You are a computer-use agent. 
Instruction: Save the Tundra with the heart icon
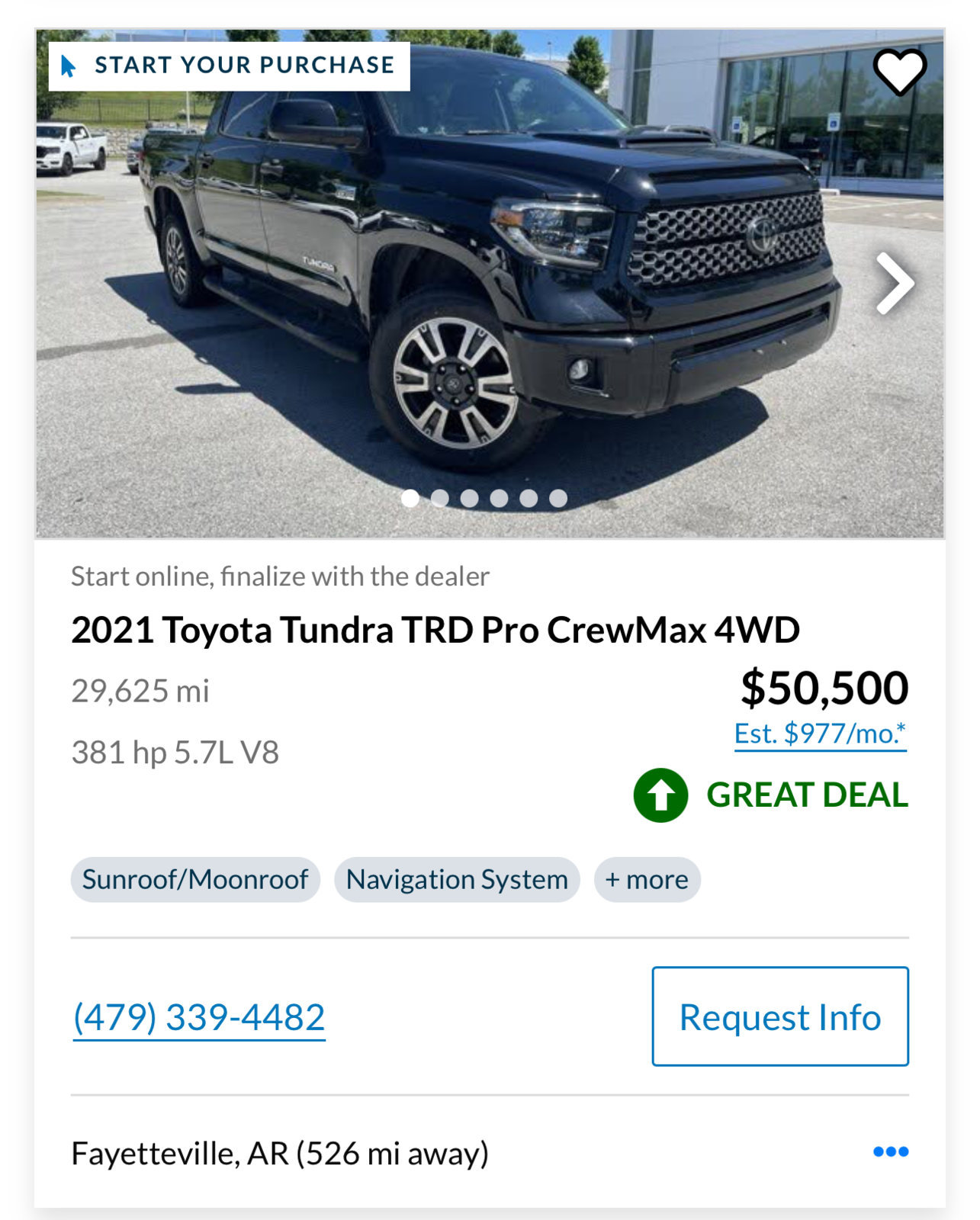click(899, 71)
